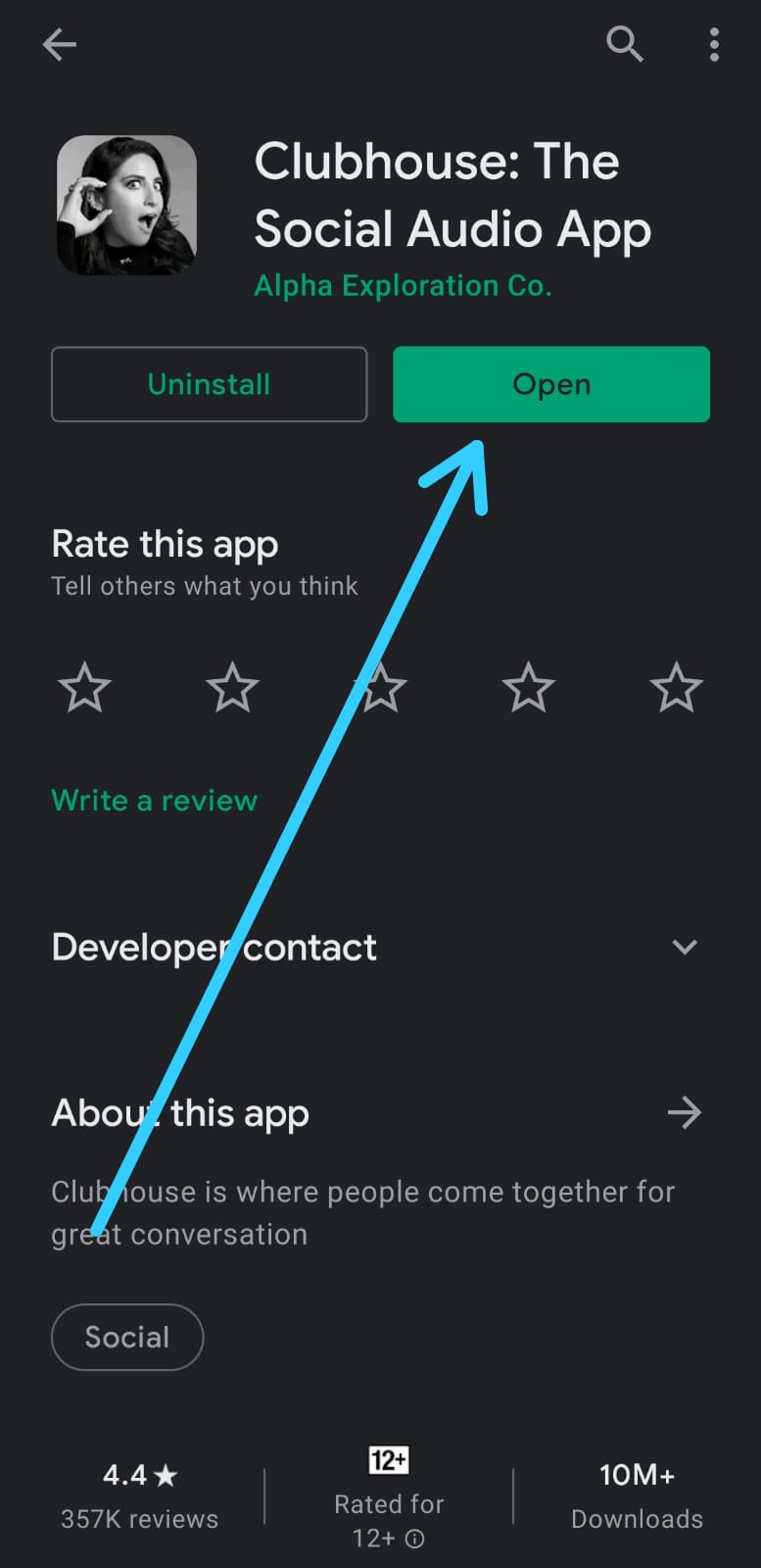This screenshot has height=1568, width=761.
Task: View the 357K reviews rating
Action: click(139, 1496)
